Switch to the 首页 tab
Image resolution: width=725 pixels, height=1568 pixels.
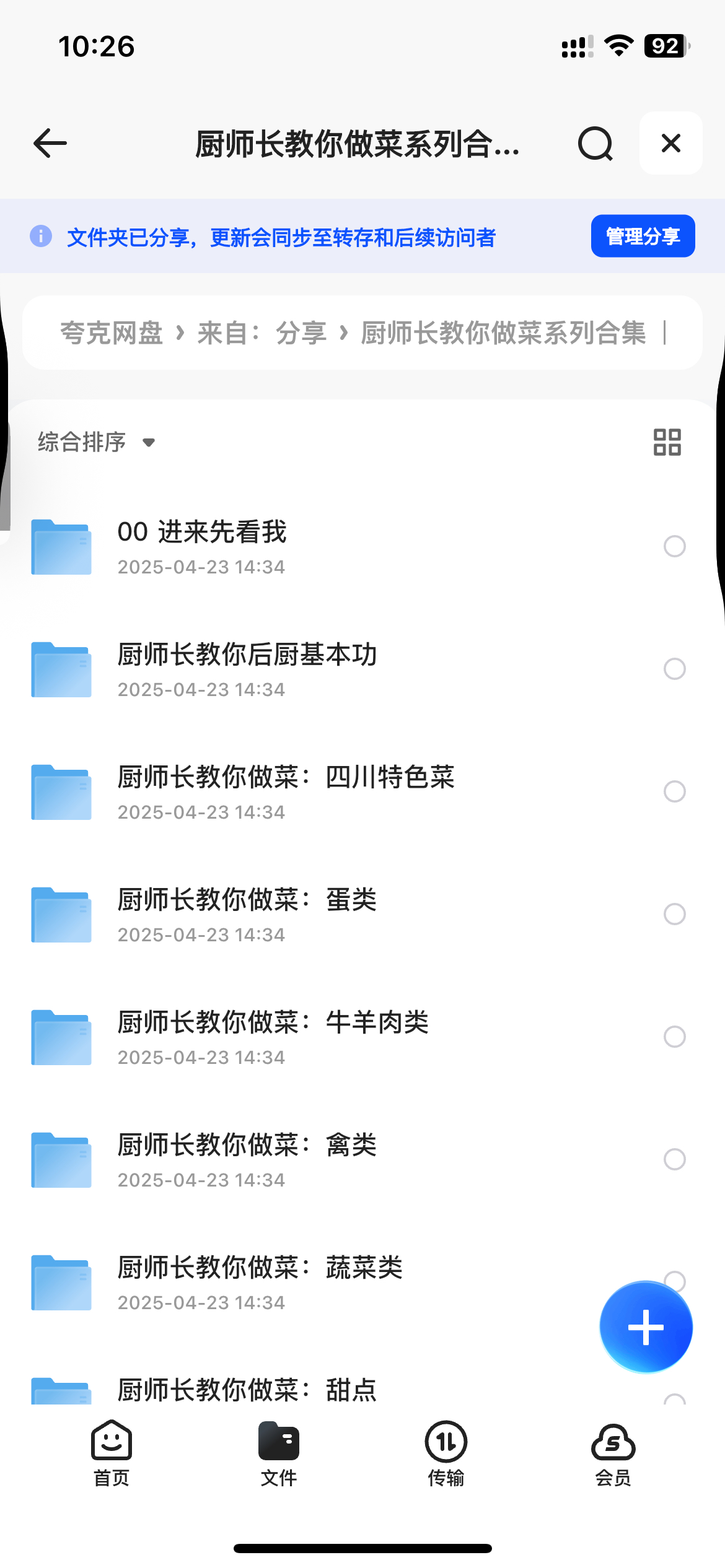tap(112, 1453)
